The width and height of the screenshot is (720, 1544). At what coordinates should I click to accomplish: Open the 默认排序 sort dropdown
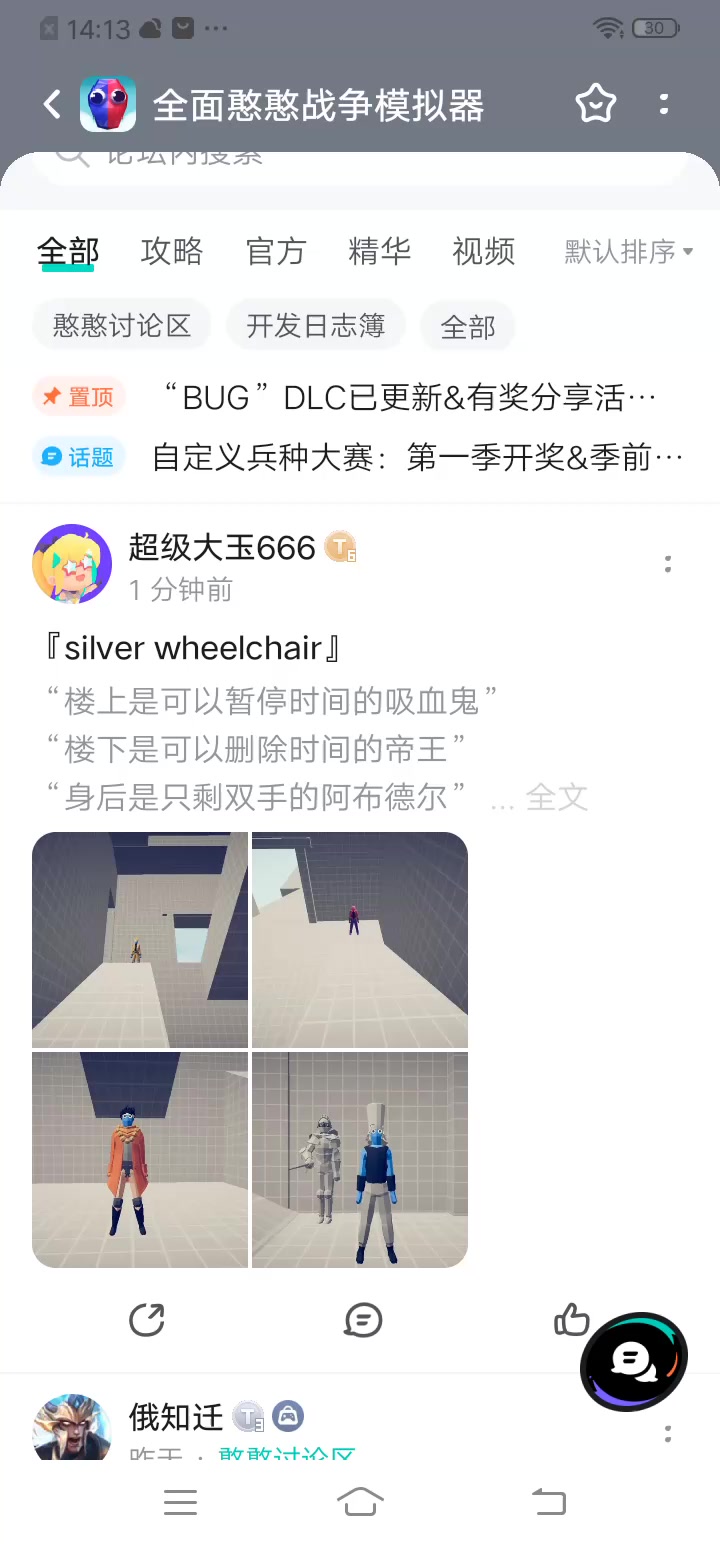(x=629, y=251)
